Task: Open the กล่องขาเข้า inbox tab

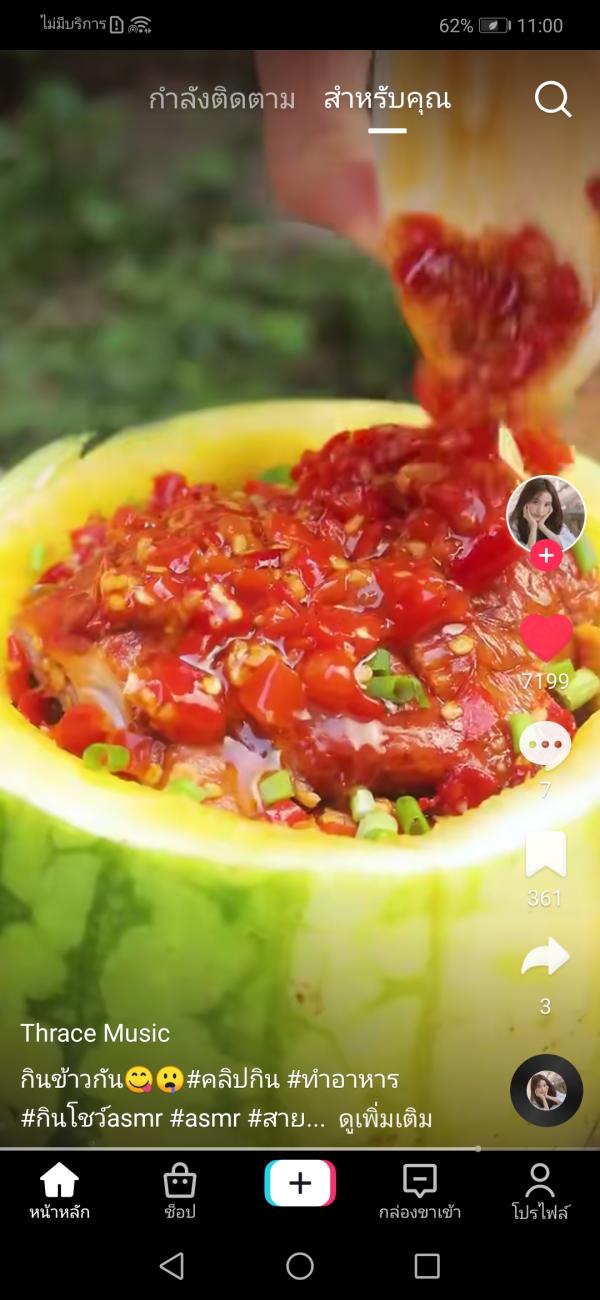Action: pos(420,1191)
